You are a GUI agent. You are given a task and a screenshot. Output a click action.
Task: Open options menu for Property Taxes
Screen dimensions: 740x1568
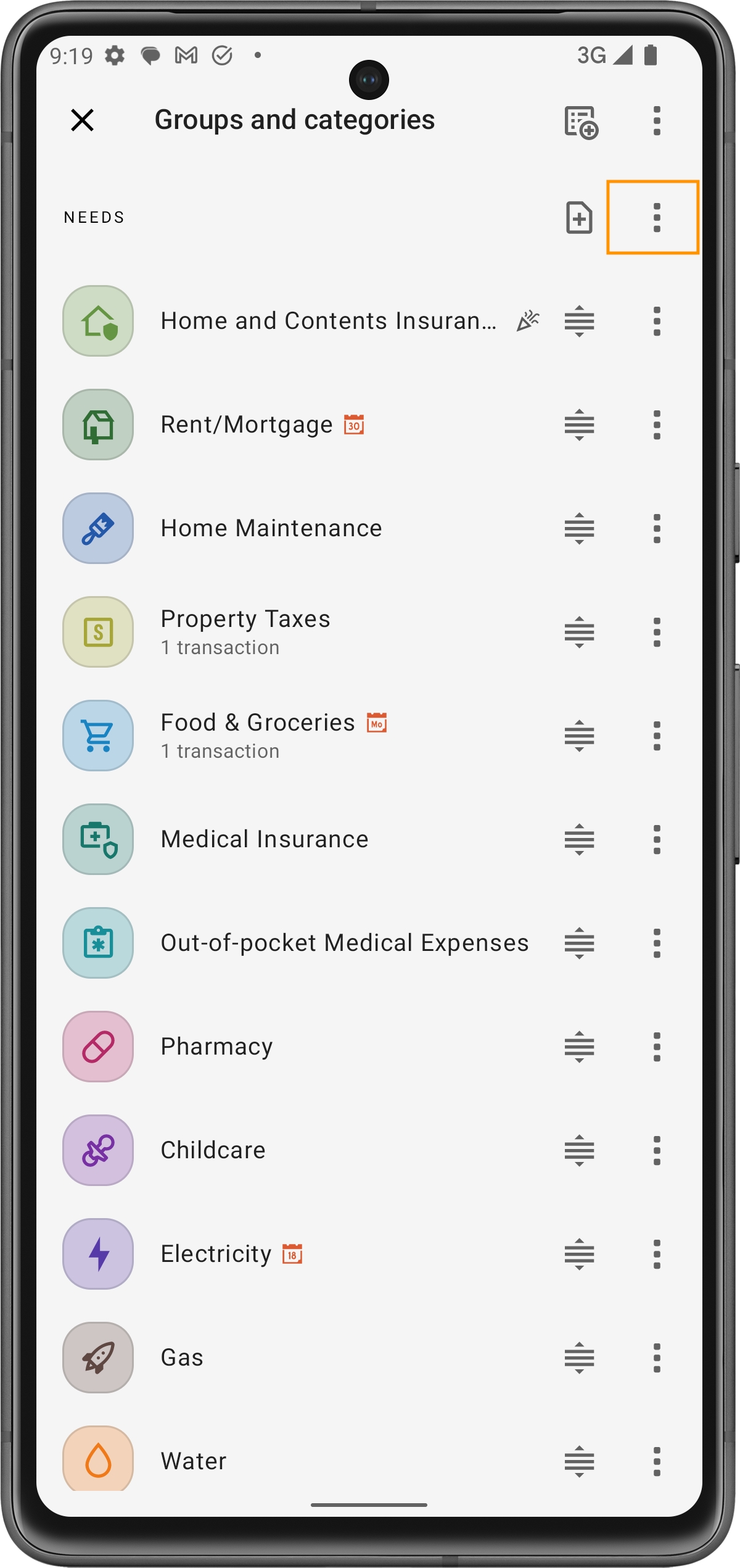(x=657, y=633)
